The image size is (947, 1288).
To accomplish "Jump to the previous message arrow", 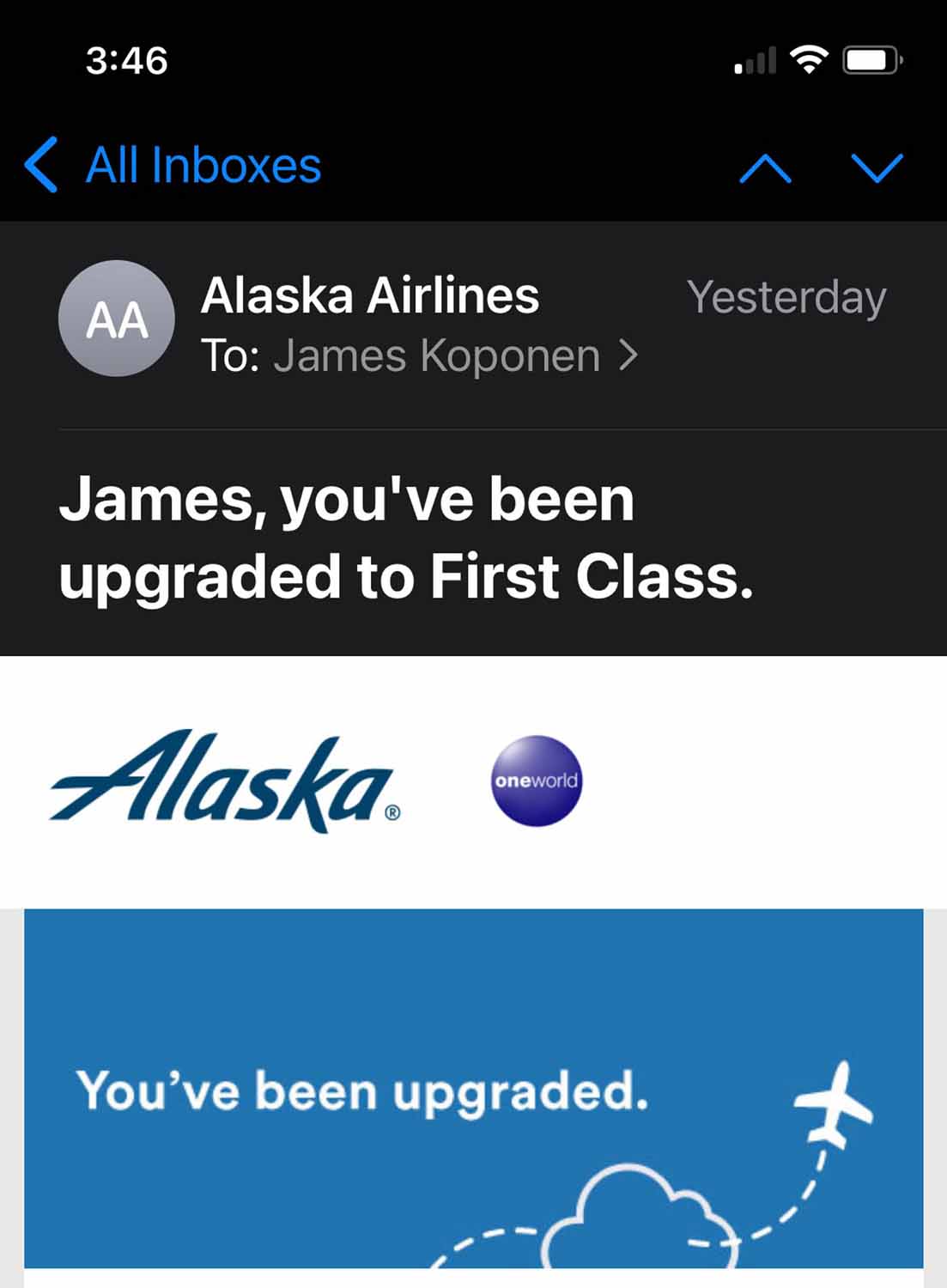I will 765,168.
